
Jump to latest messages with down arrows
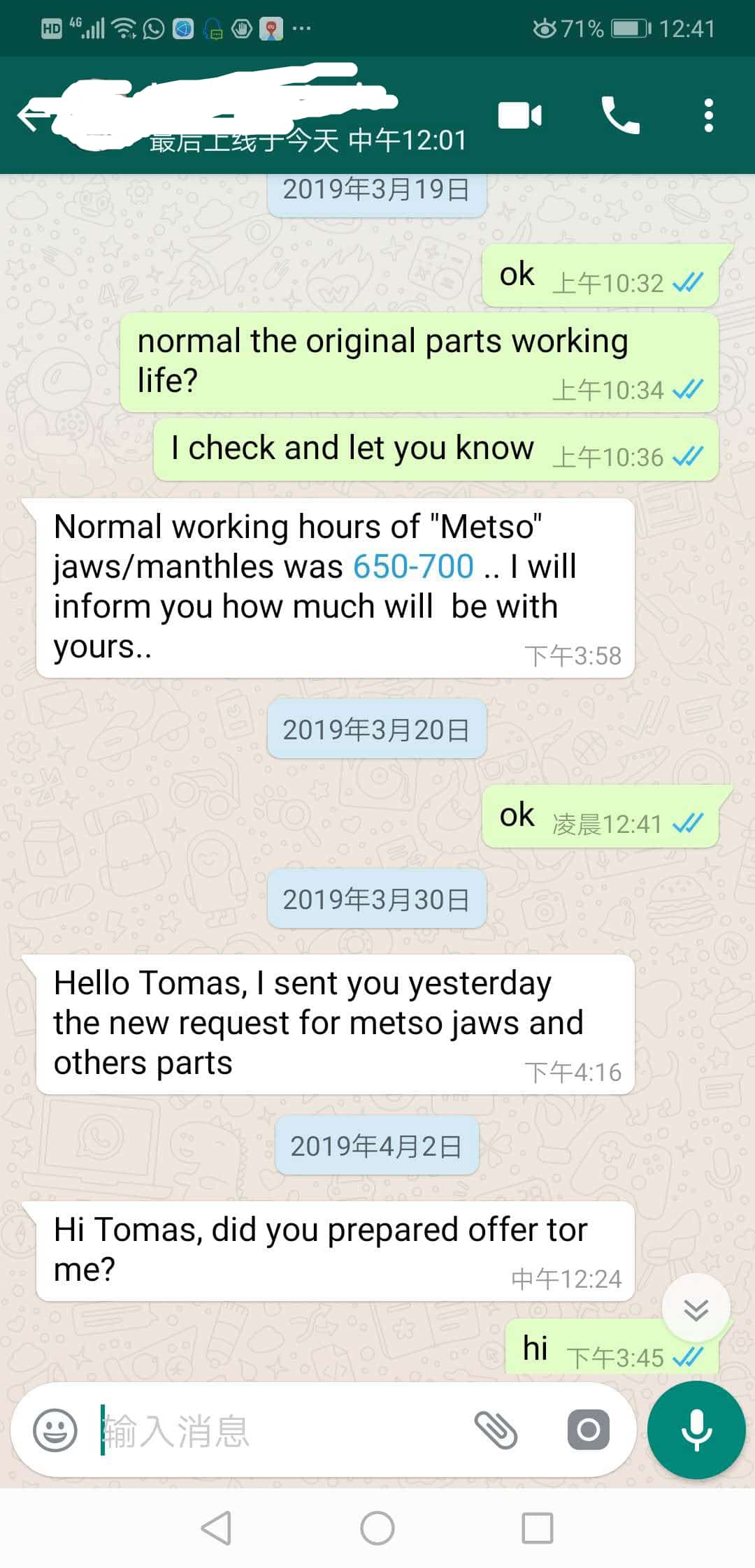[696, 1309]
